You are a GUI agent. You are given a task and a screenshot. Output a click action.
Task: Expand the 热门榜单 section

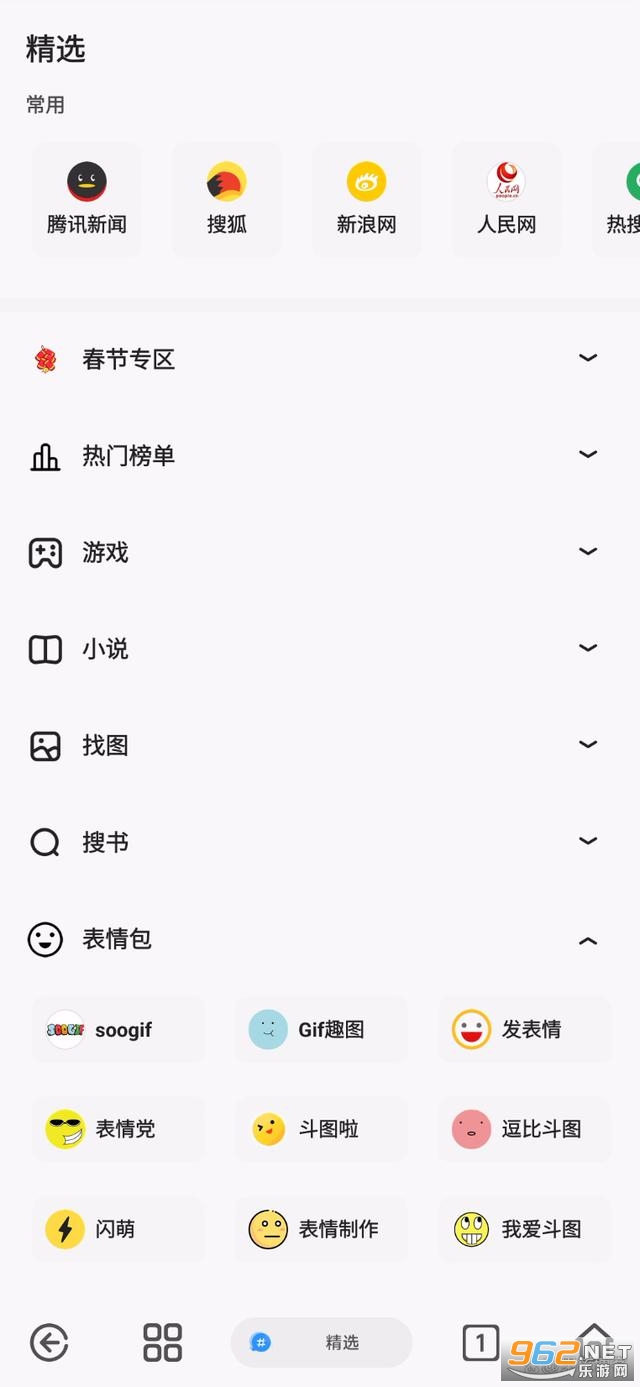click(x=320, y=456)
